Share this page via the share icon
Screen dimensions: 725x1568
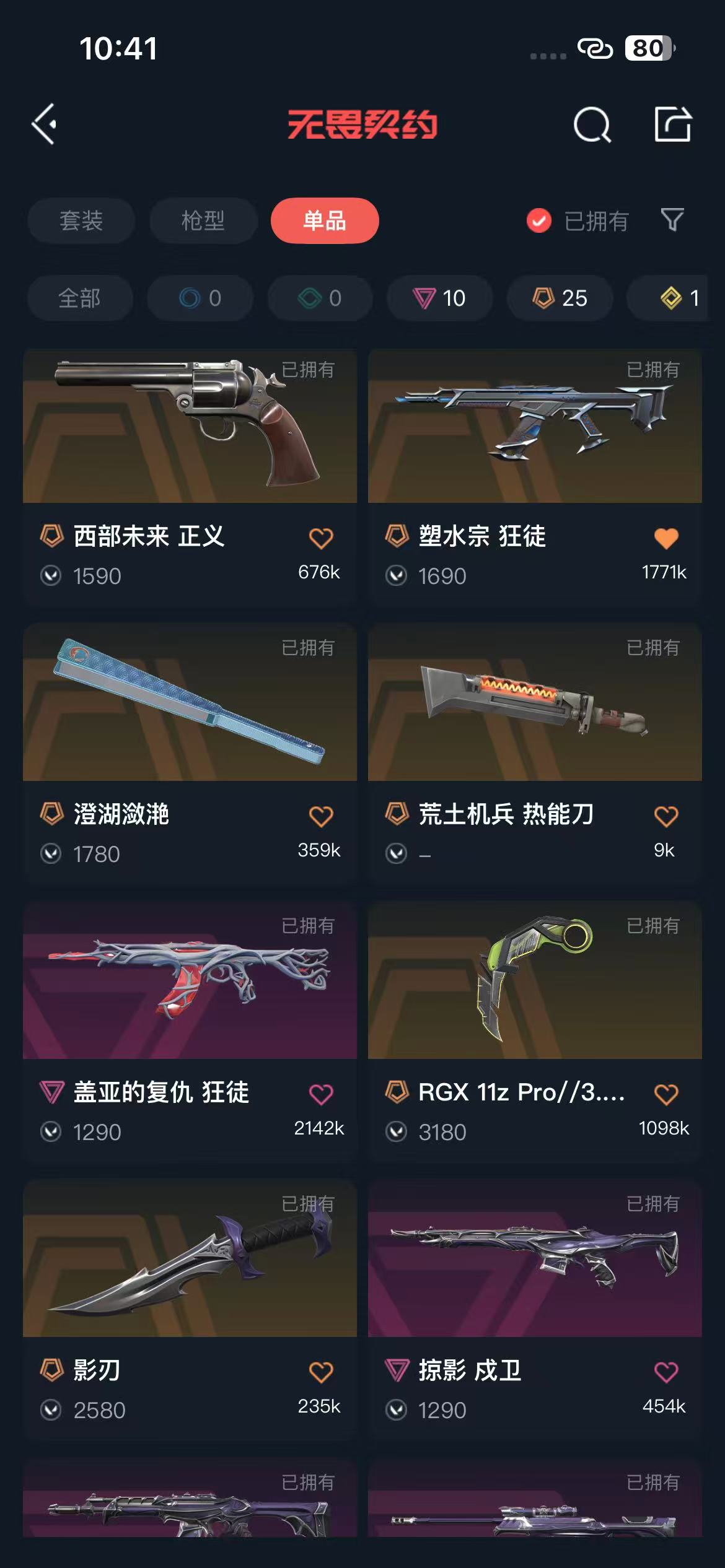pos(673,125)
